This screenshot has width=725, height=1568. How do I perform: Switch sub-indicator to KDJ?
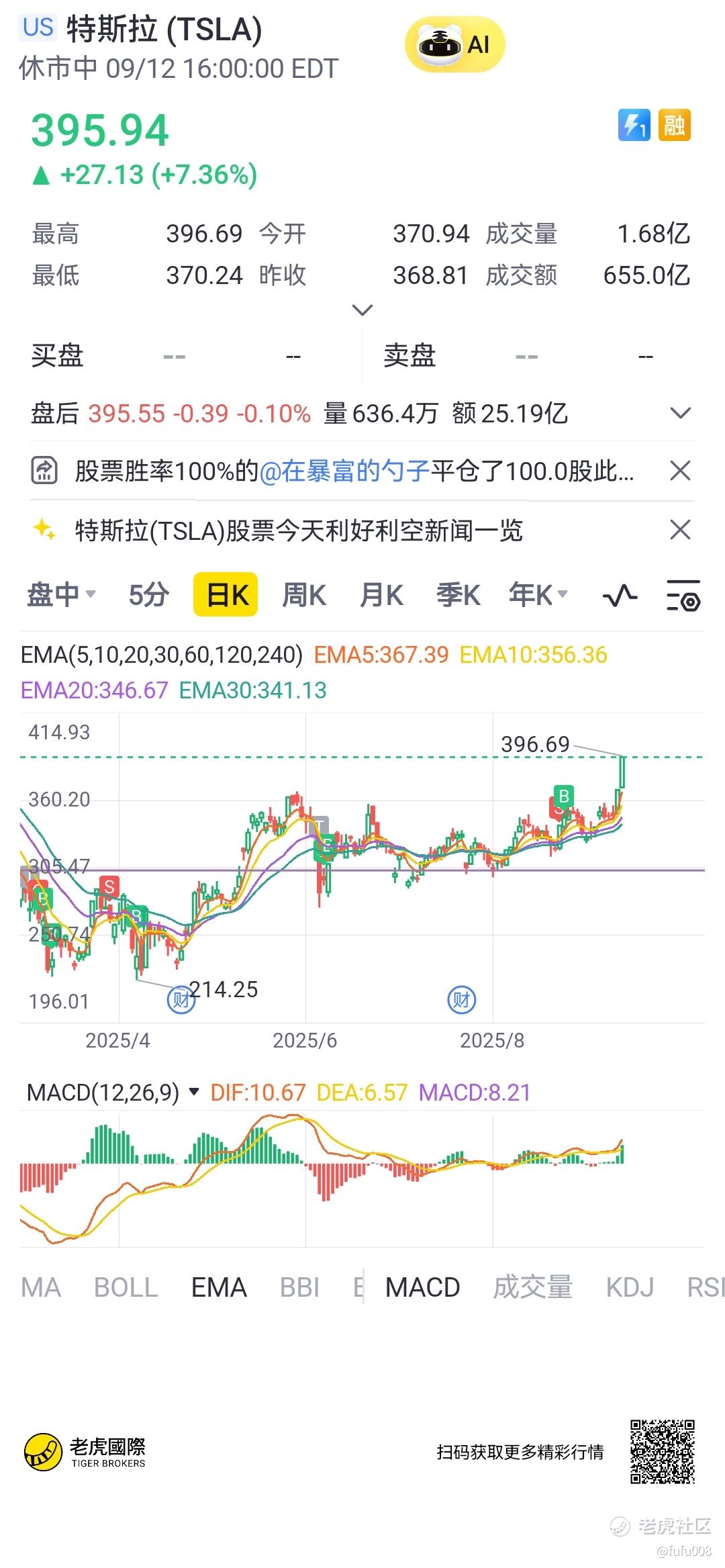tap(630, 1287)
